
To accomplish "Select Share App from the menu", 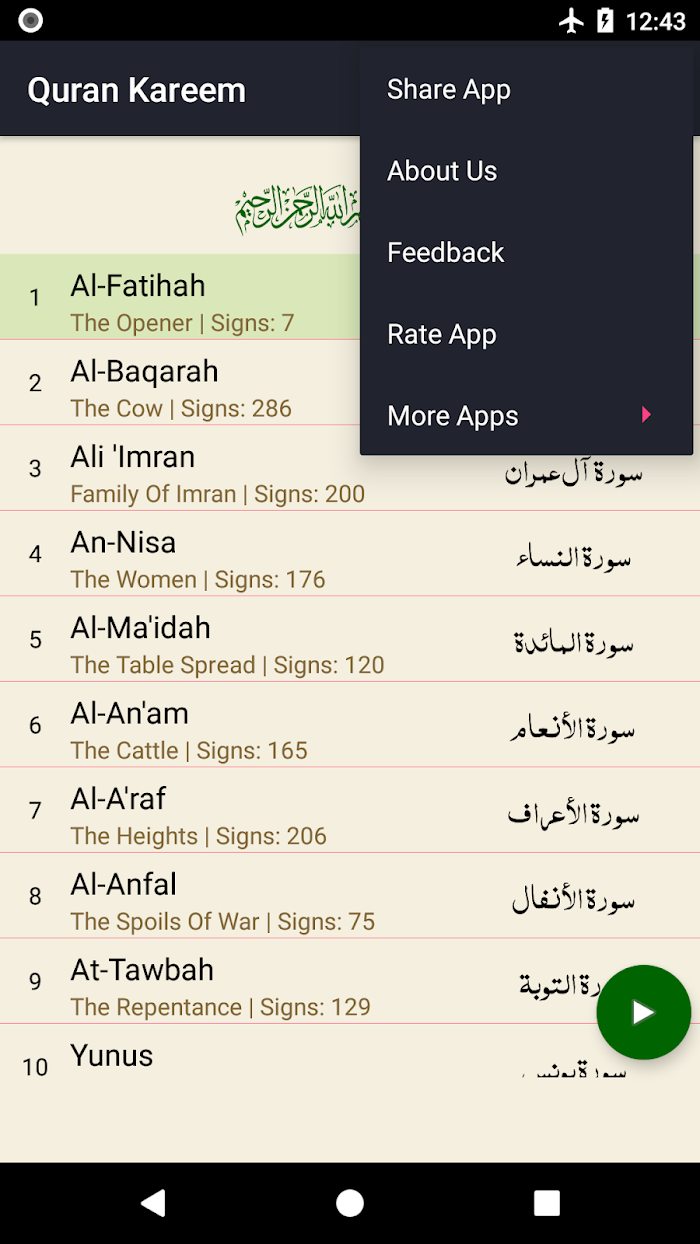I will click(526, 89).
